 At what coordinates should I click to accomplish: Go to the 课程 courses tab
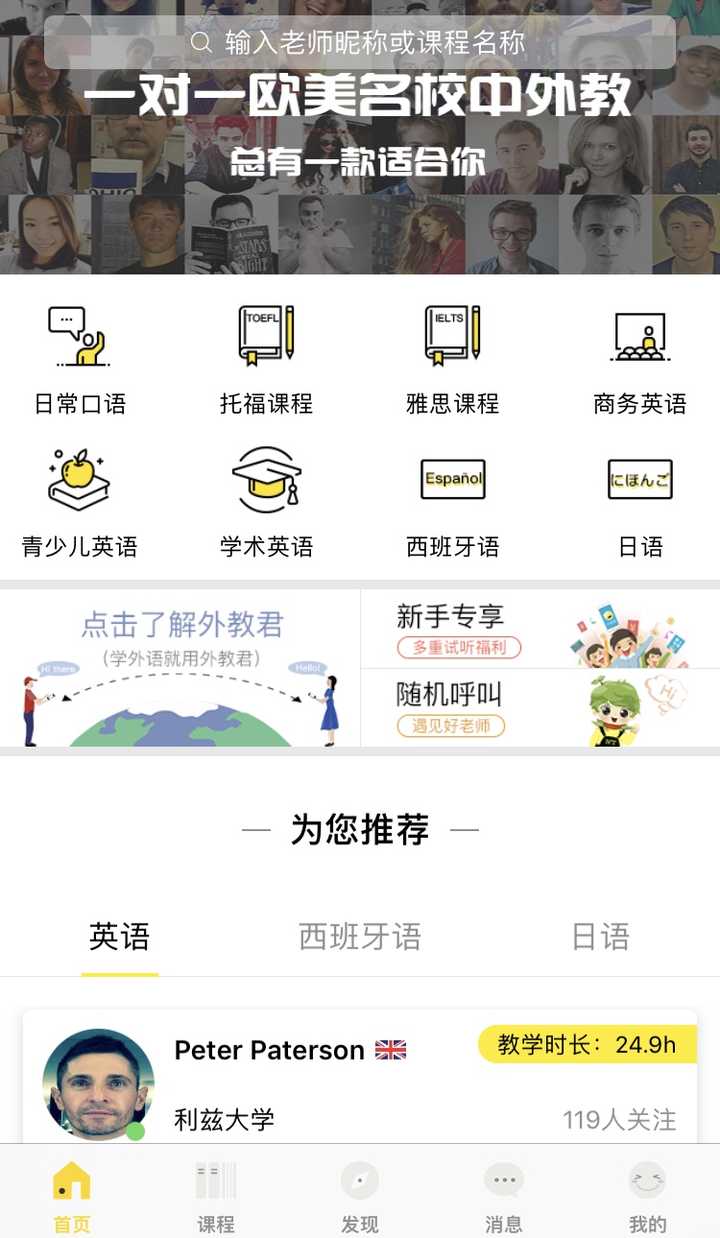coord(215,1182)
